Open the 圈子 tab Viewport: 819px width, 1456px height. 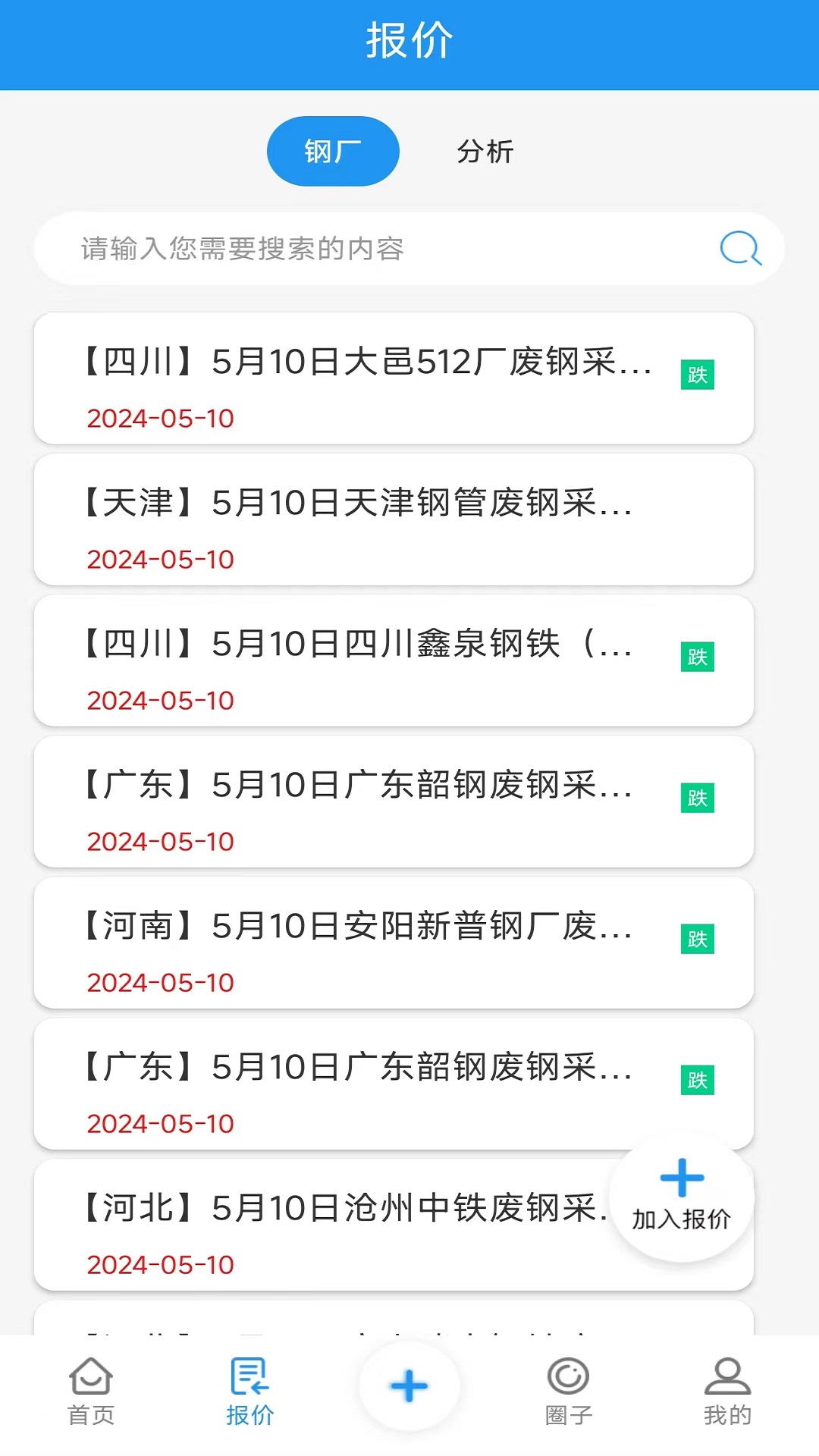tap(569, 1391)
